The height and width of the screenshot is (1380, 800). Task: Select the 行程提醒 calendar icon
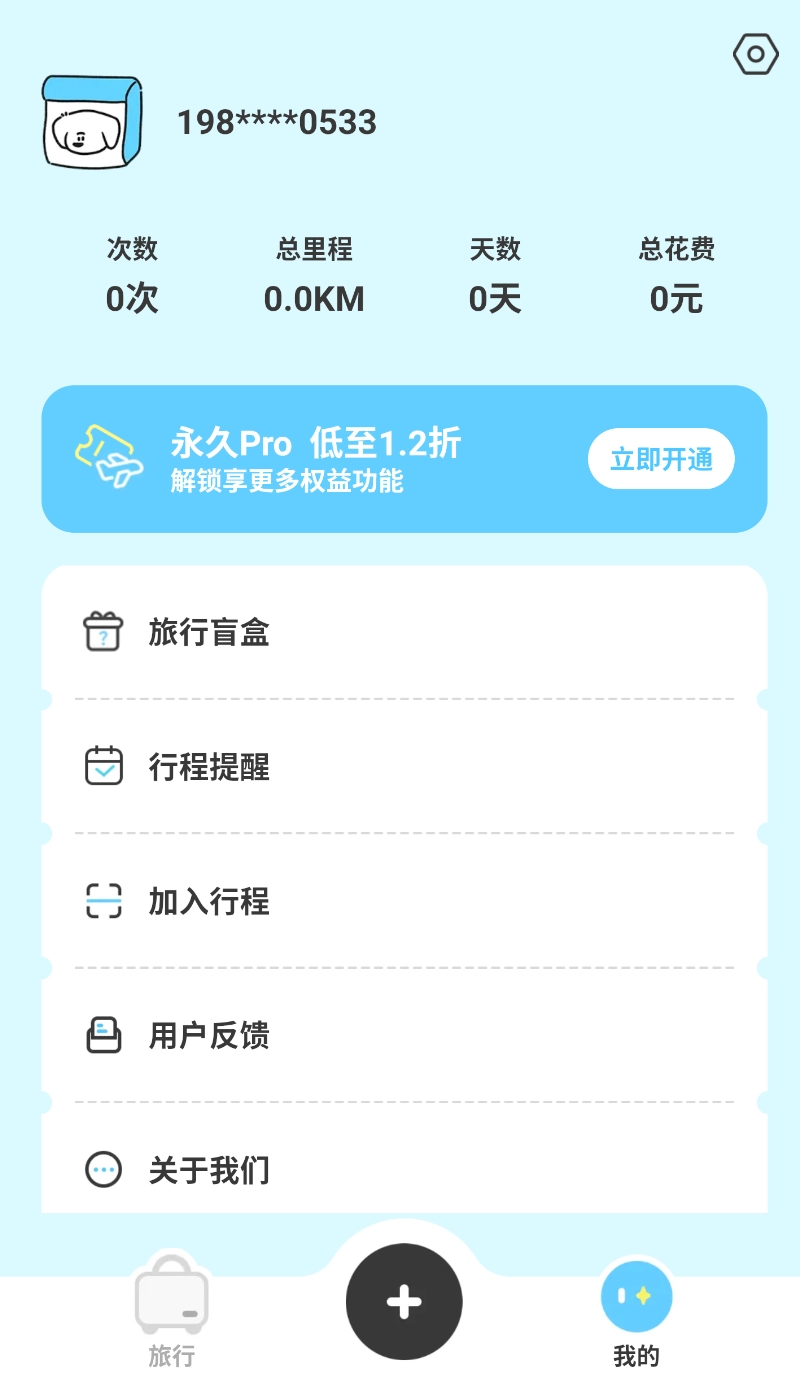tap(103, 766)
